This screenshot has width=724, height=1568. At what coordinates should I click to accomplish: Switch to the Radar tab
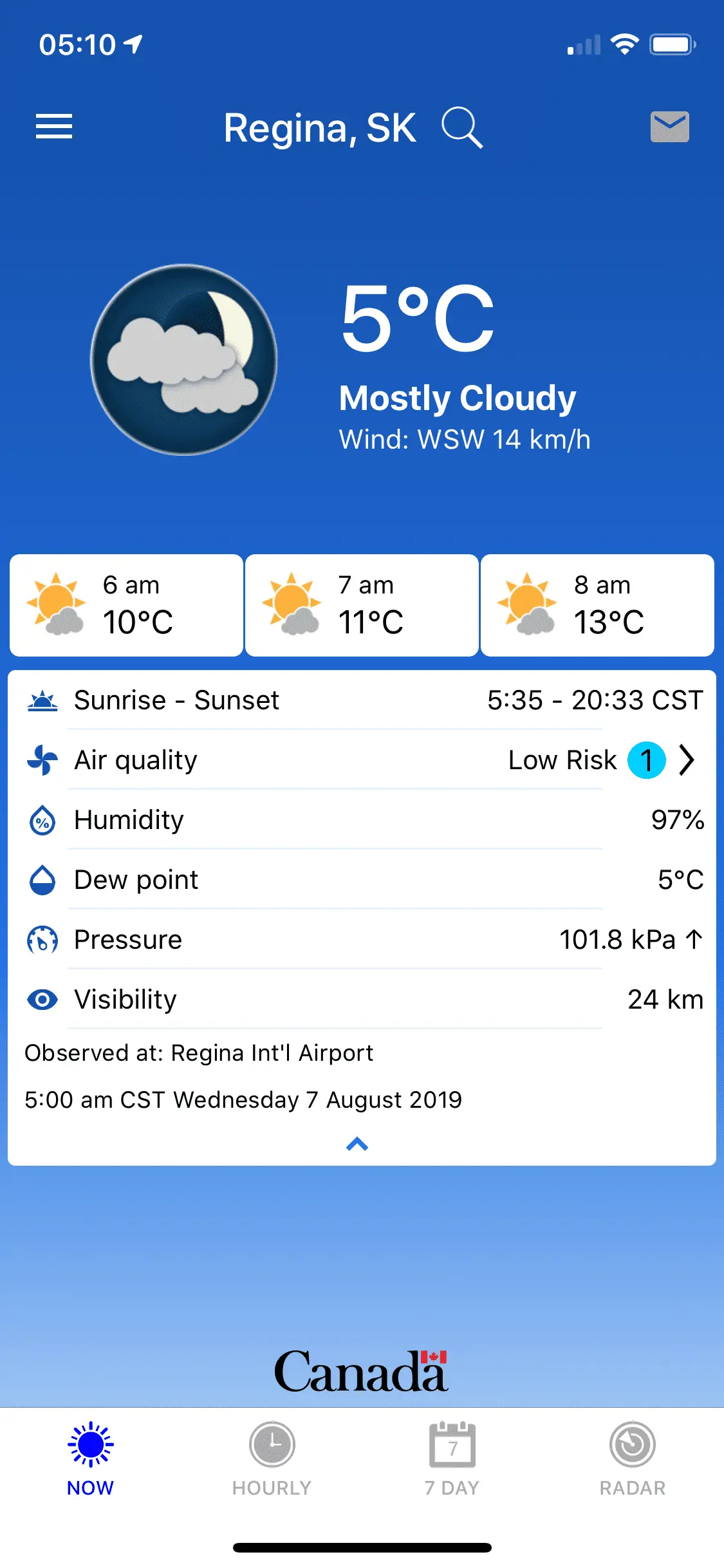point(633,1459)
